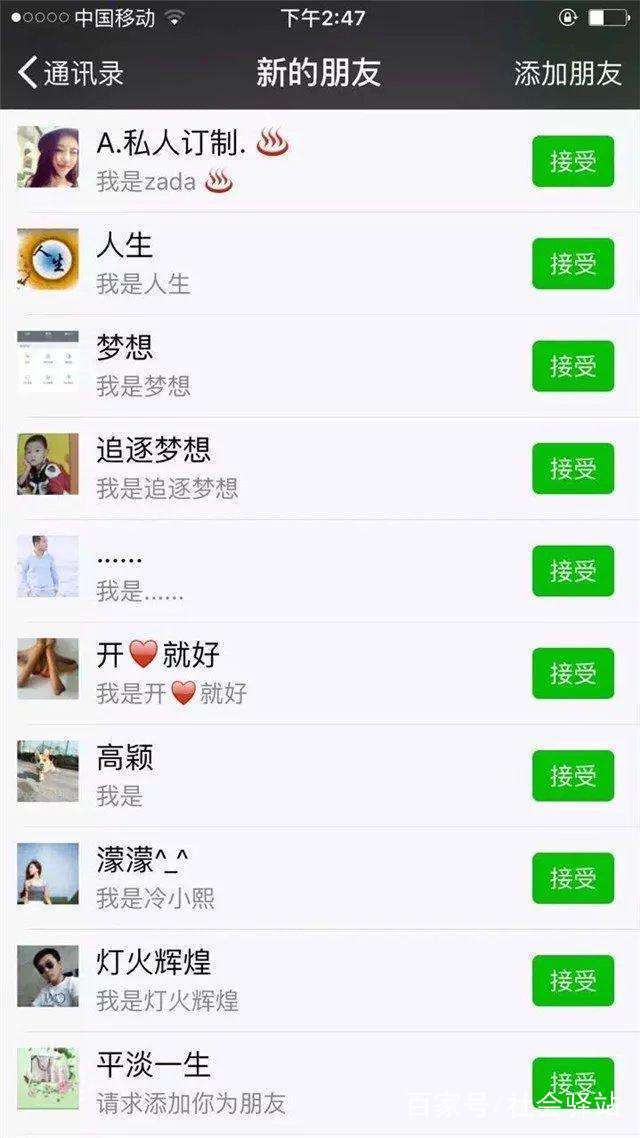Accept 灯火辉煌's friend request
Screen dimensions: 640x1138
click(x=572, y=980)
